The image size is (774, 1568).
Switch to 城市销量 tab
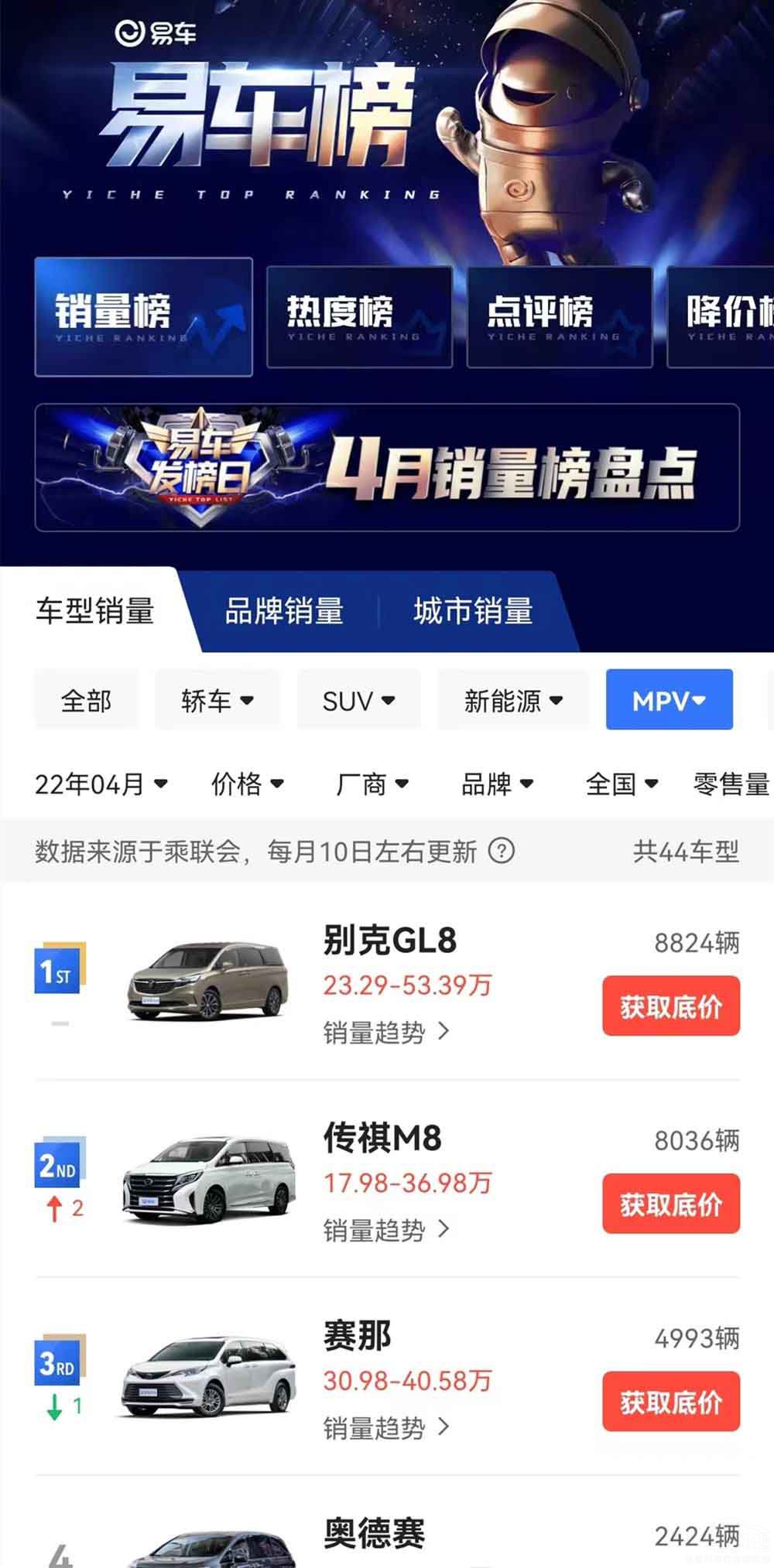473,611
